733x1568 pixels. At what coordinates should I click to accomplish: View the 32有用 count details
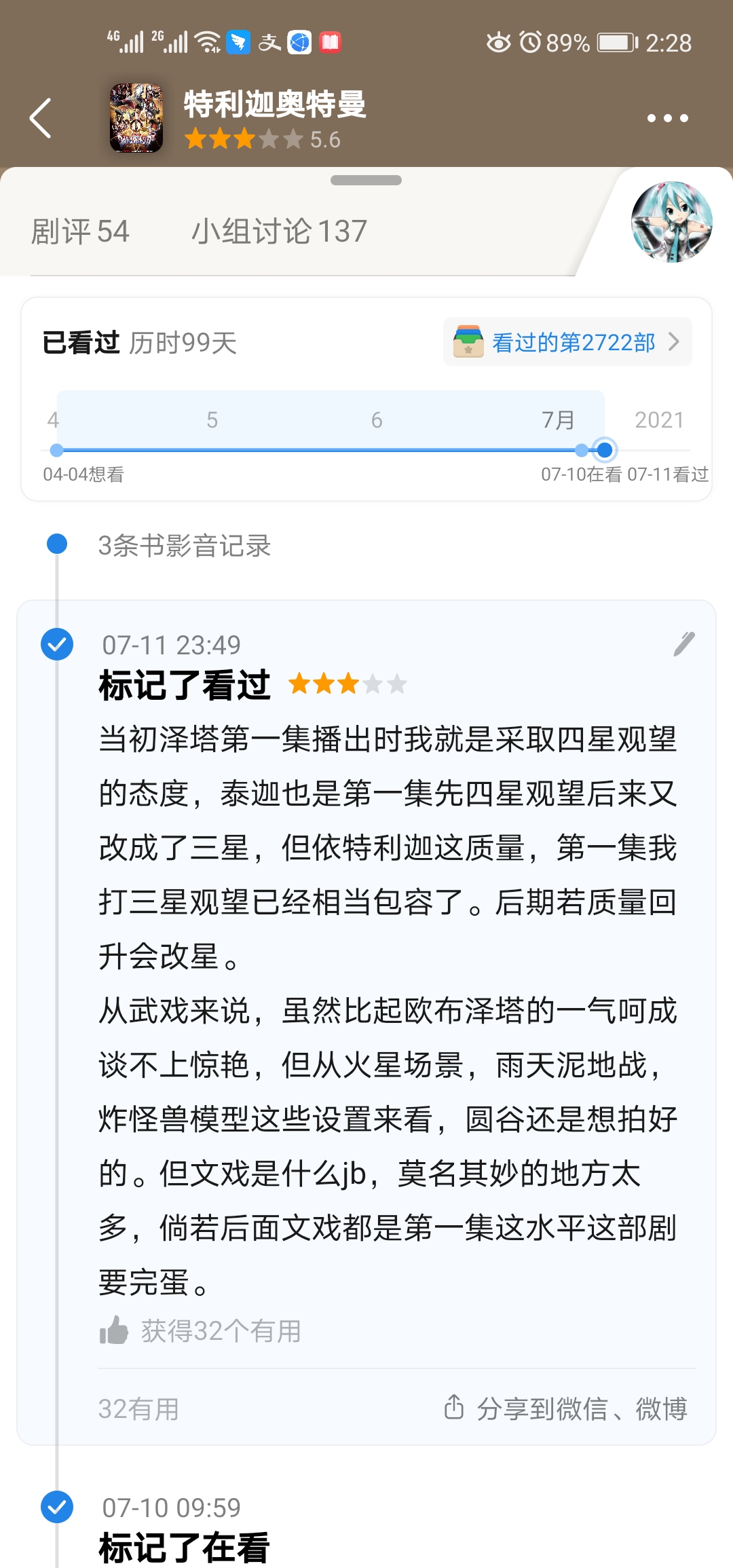[x=138, y=1409]
